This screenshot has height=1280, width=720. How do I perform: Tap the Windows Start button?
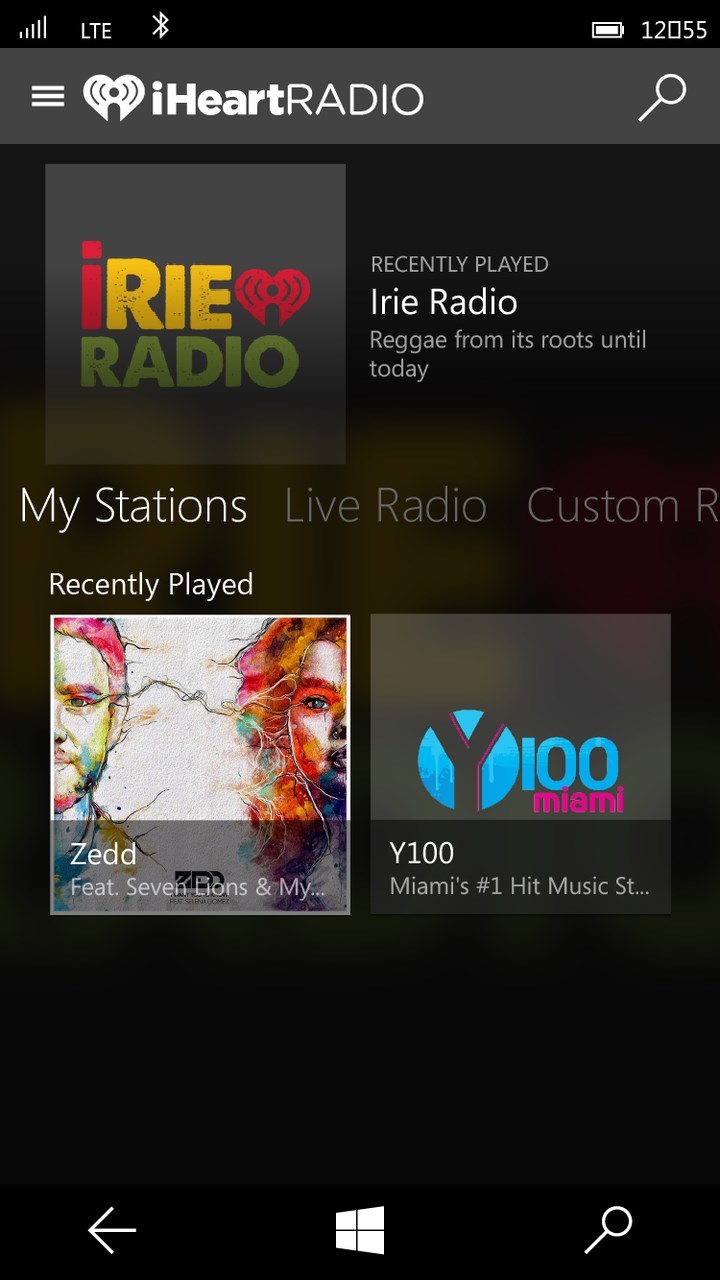(360, 1230)
